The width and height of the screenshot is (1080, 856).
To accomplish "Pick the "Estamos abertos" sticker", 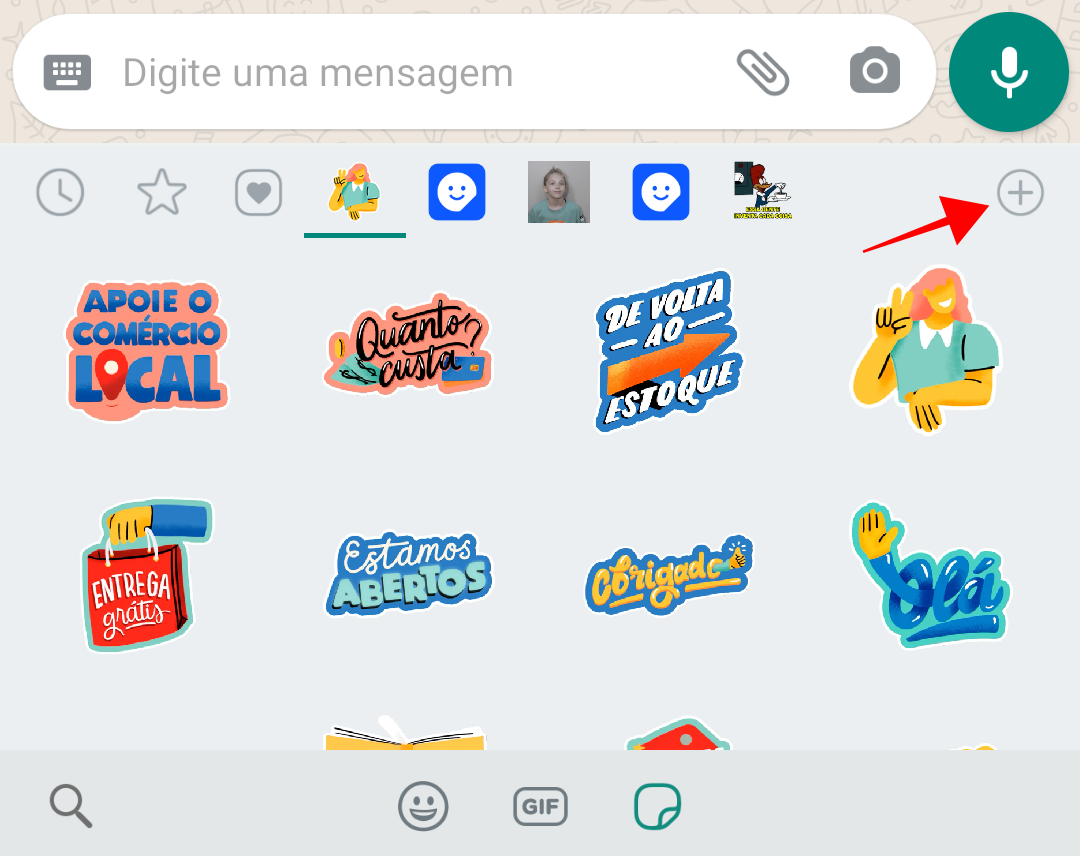I will coord(407,575).
